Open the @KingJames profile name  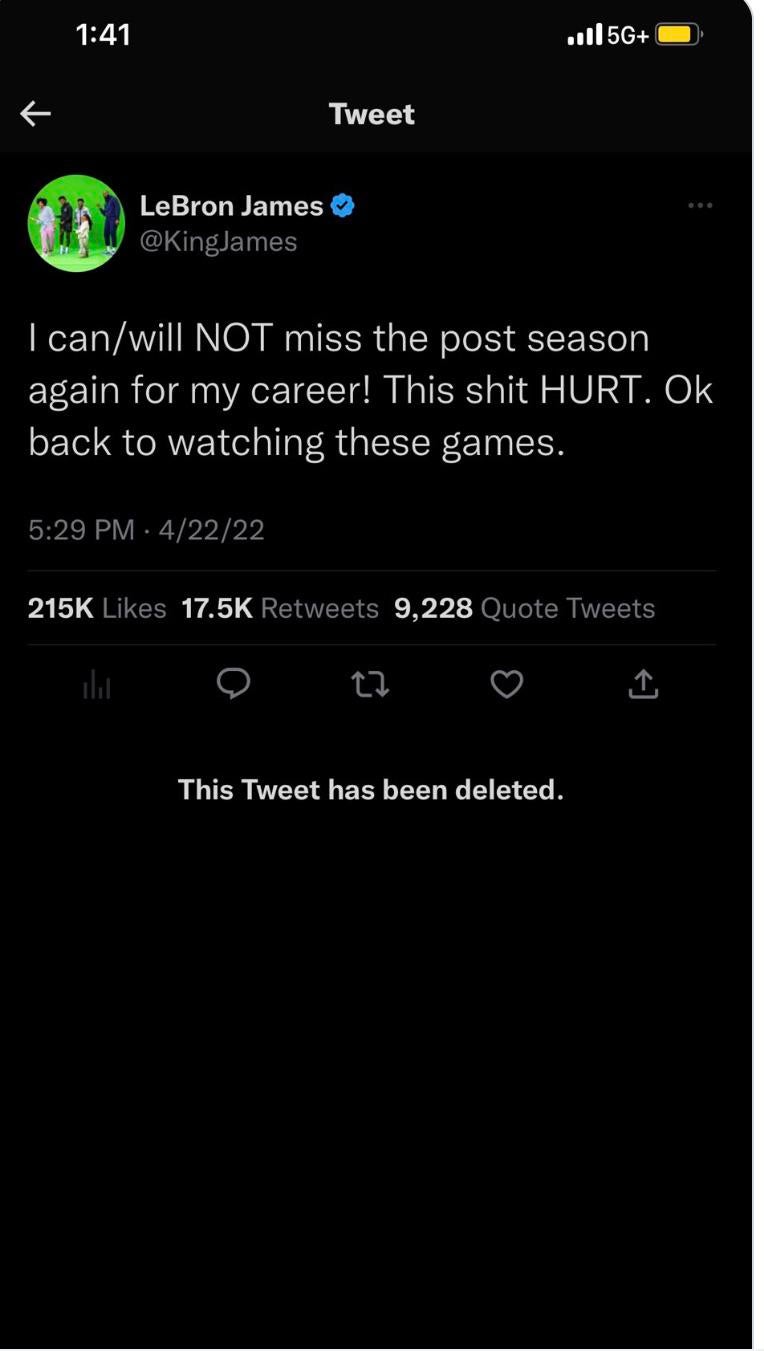(x=218, y=242)
